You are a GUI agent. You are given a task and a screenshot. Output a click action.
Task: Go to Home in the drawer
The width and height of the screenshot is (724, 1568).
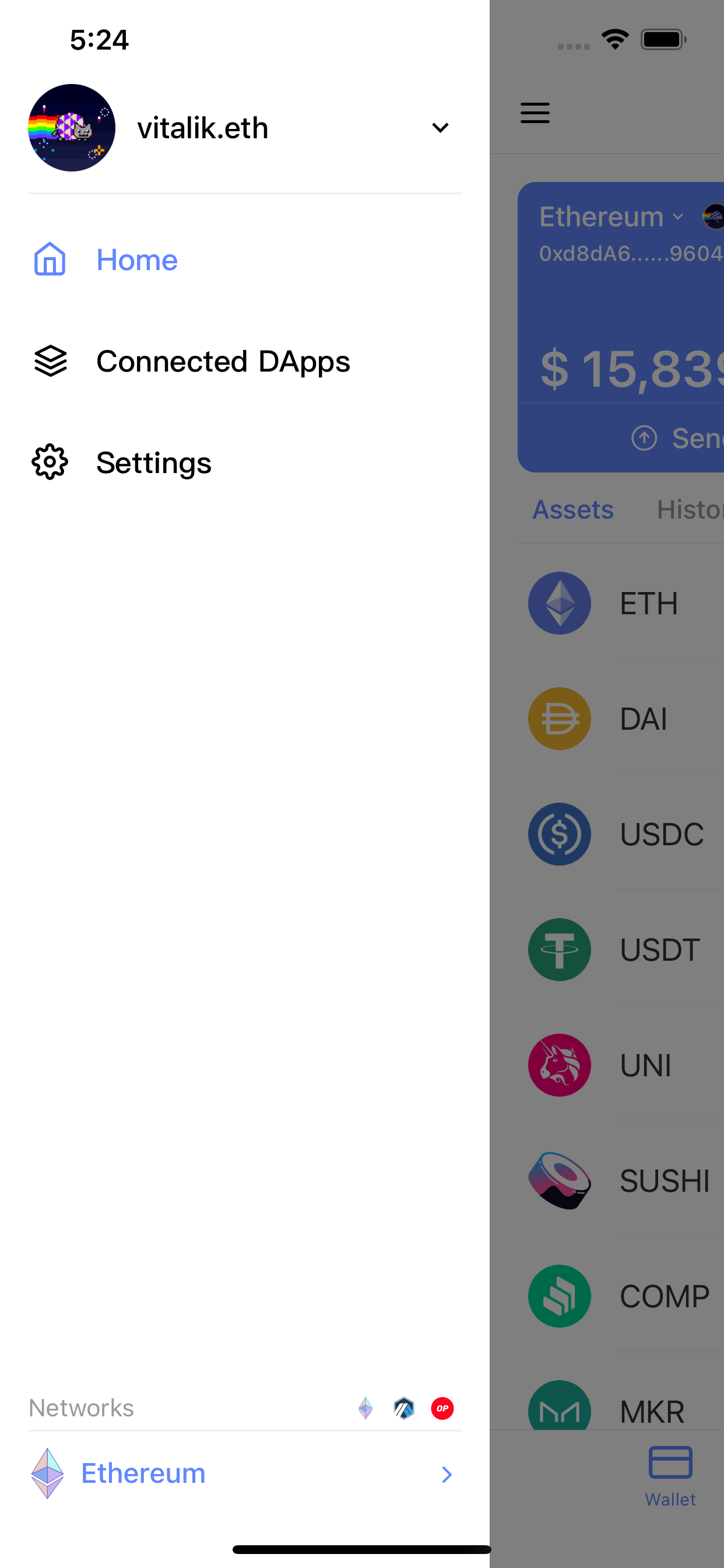click(136, 260)
